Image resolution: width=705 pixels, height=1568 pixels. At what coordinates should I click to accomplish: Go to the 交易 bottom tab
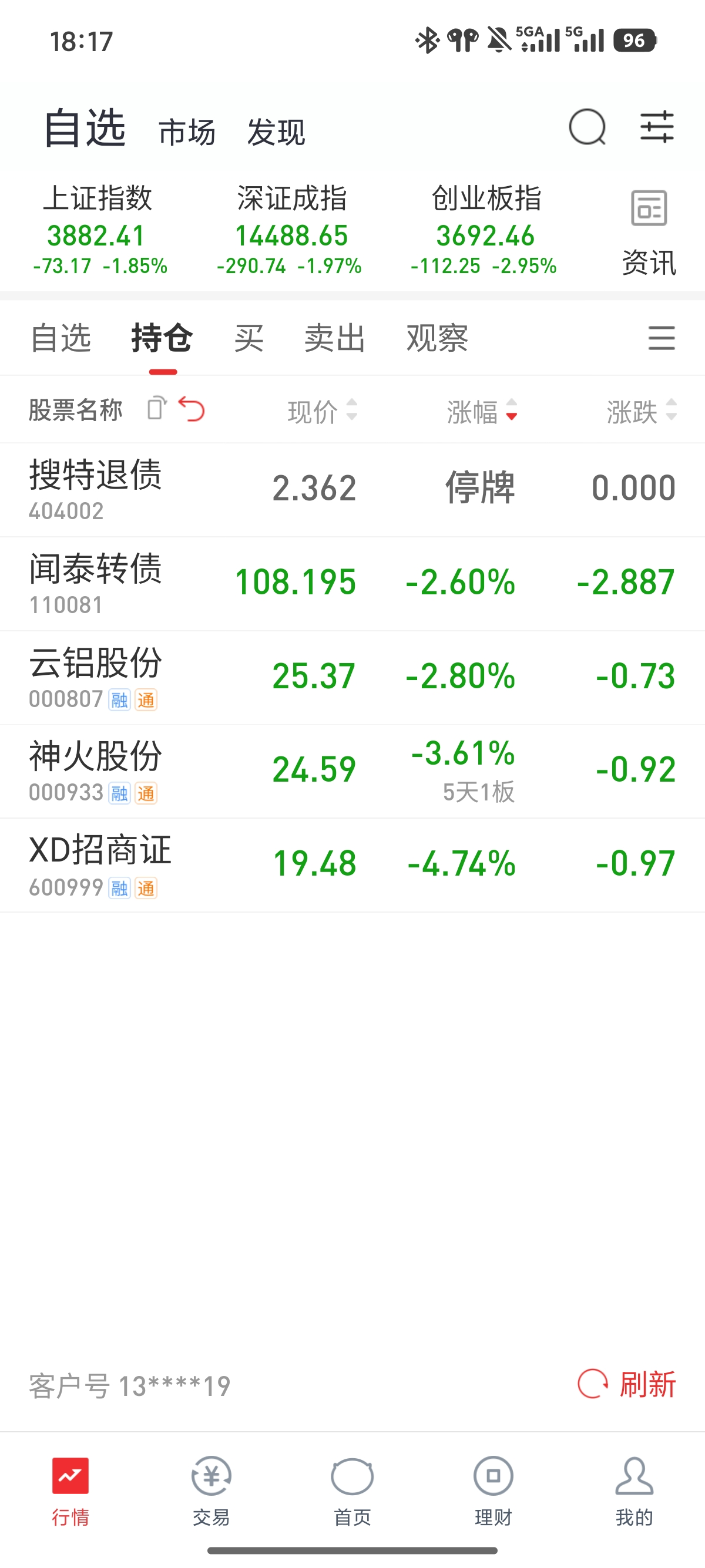[211, 1491]
